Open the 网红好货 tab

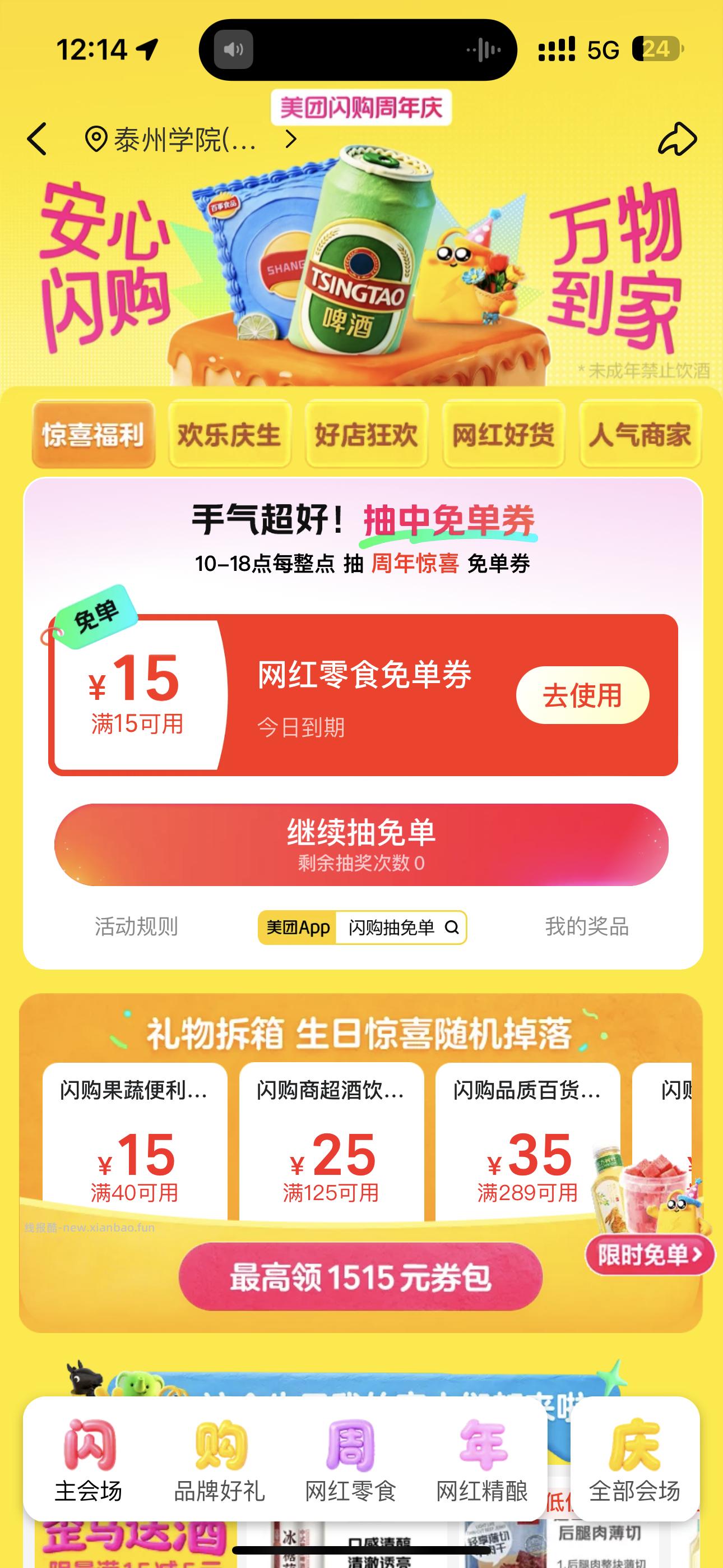503,434
